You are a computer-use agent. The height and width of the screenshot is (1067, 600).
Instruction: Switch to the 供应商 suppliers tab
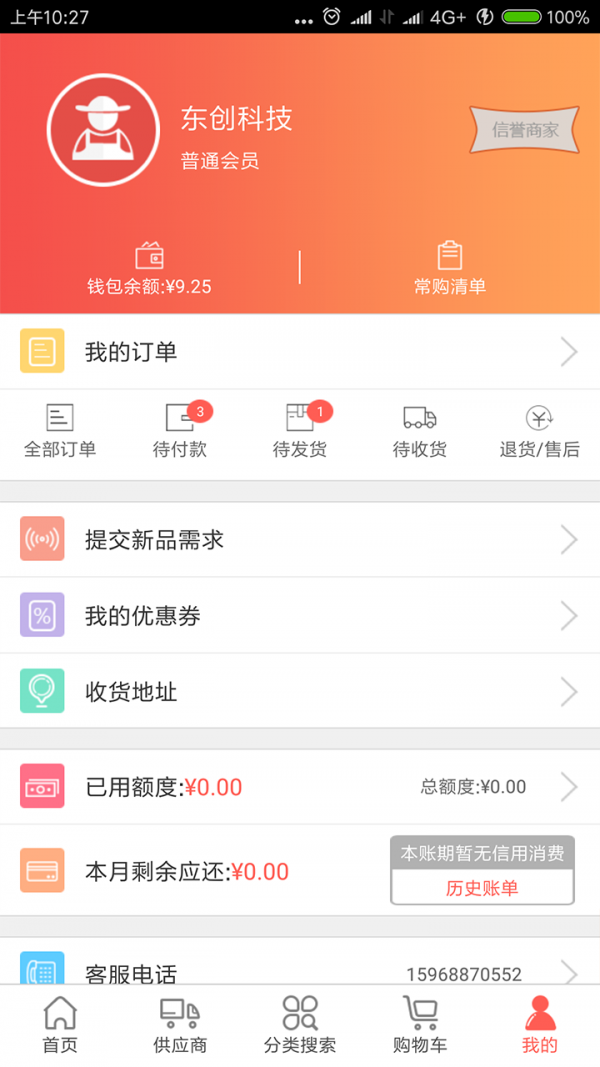pos(180,1025)
